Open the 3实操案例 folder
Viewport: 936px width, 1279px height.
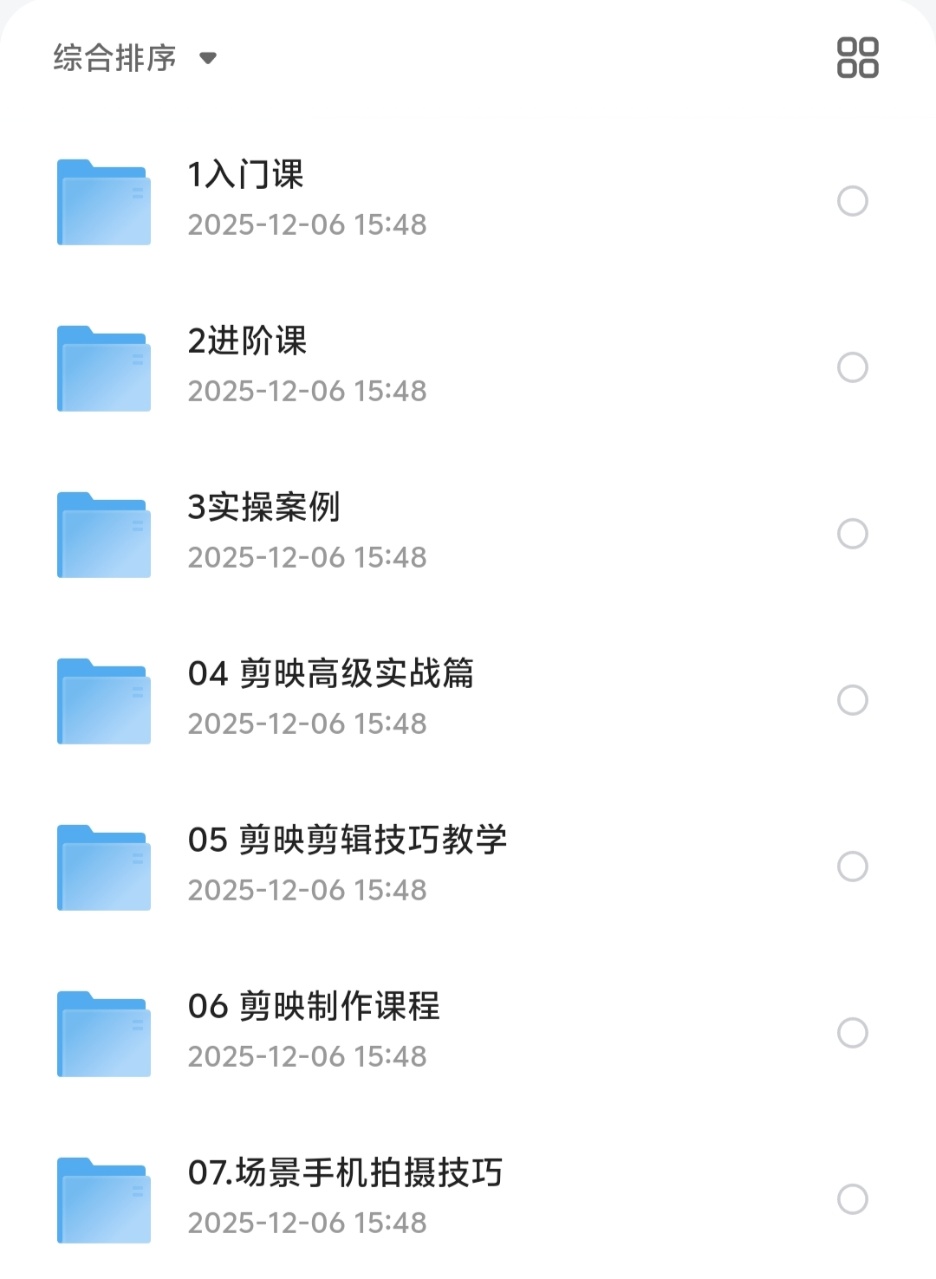click(x=264, y=508)
